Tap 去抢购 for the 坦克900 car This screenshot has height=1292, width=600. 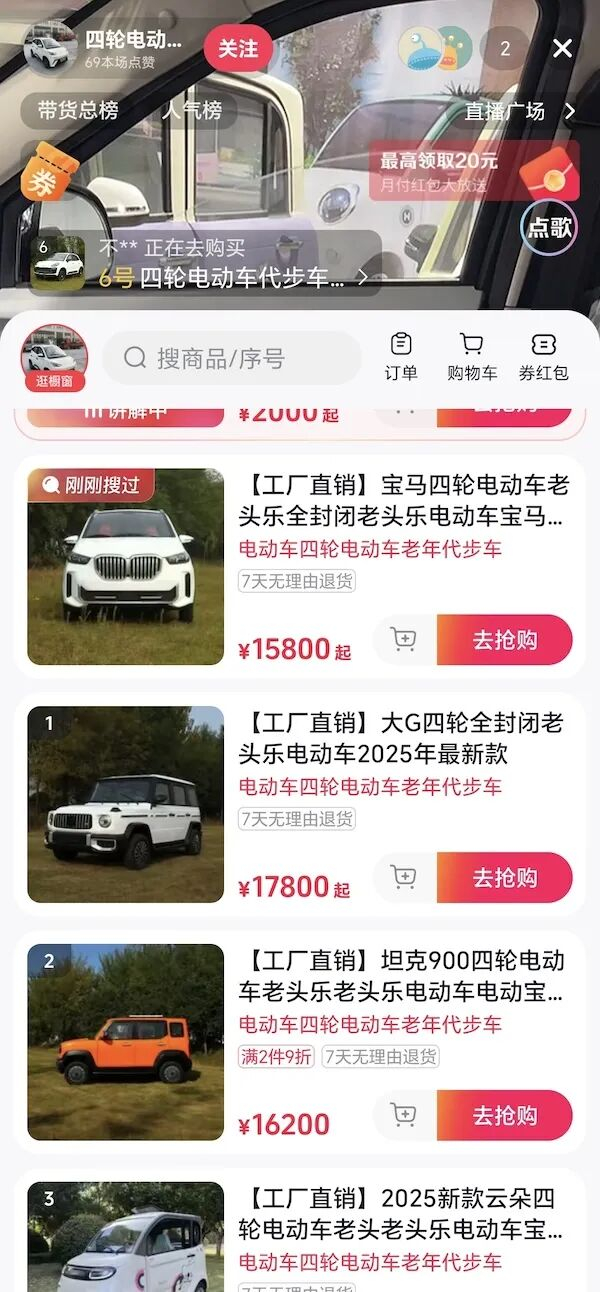(x=504, y=1115)
